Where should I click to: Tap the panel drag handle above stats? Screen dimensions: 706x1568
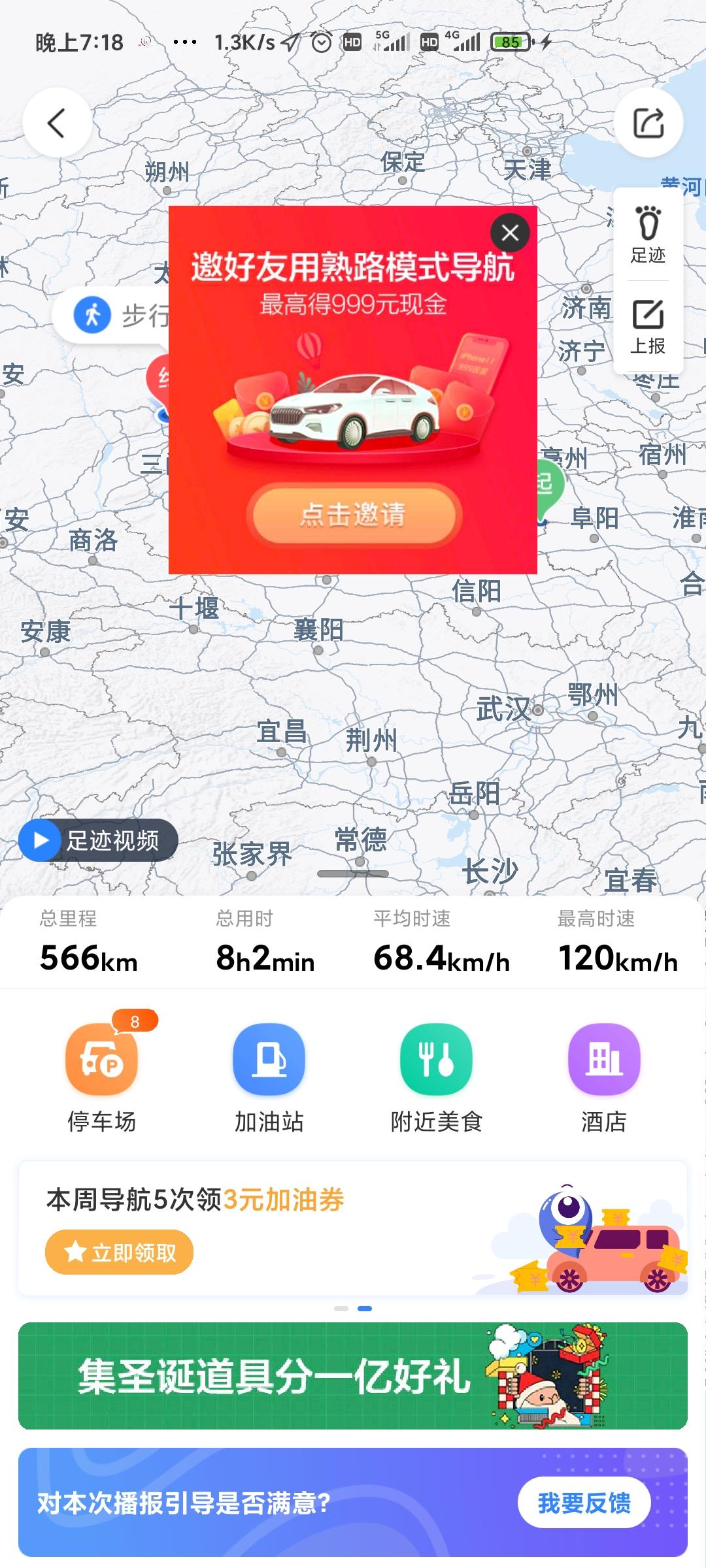353,874
